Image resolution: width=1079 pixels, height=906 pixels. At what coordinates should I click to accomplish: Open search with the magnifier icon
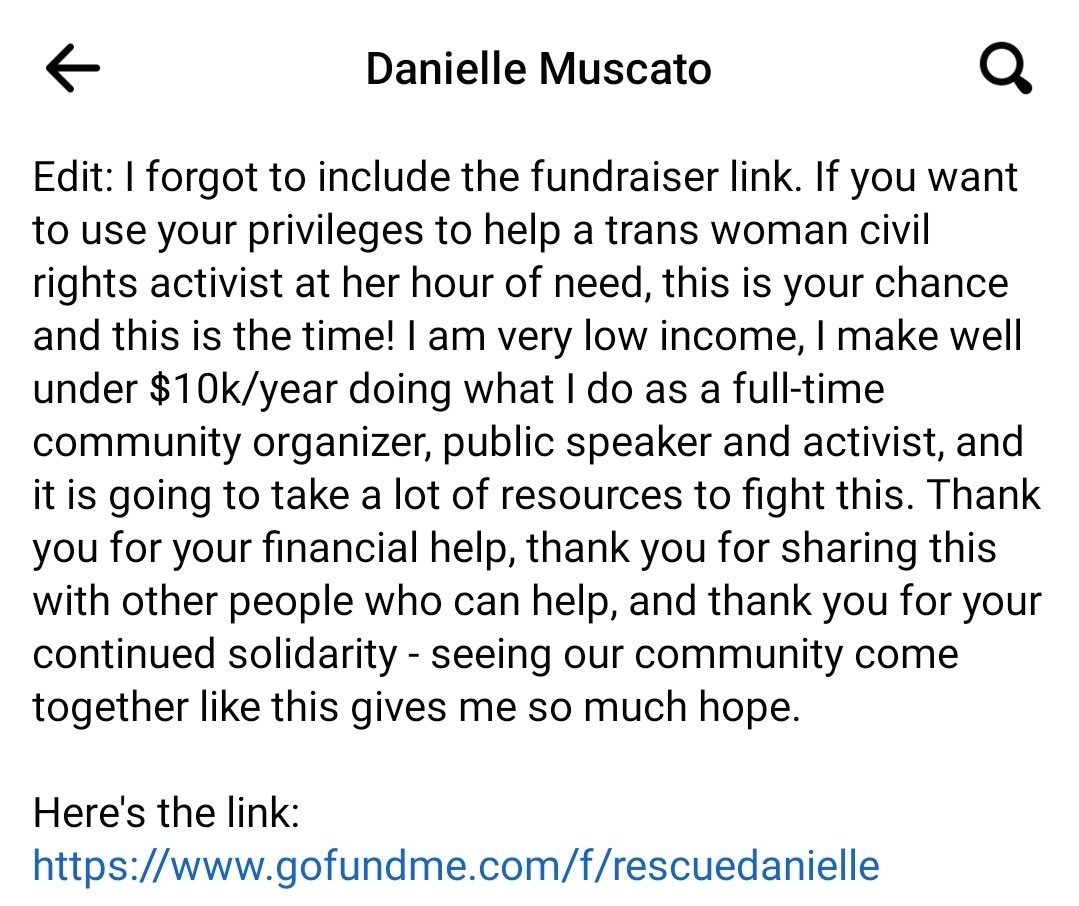[1005, 68]
